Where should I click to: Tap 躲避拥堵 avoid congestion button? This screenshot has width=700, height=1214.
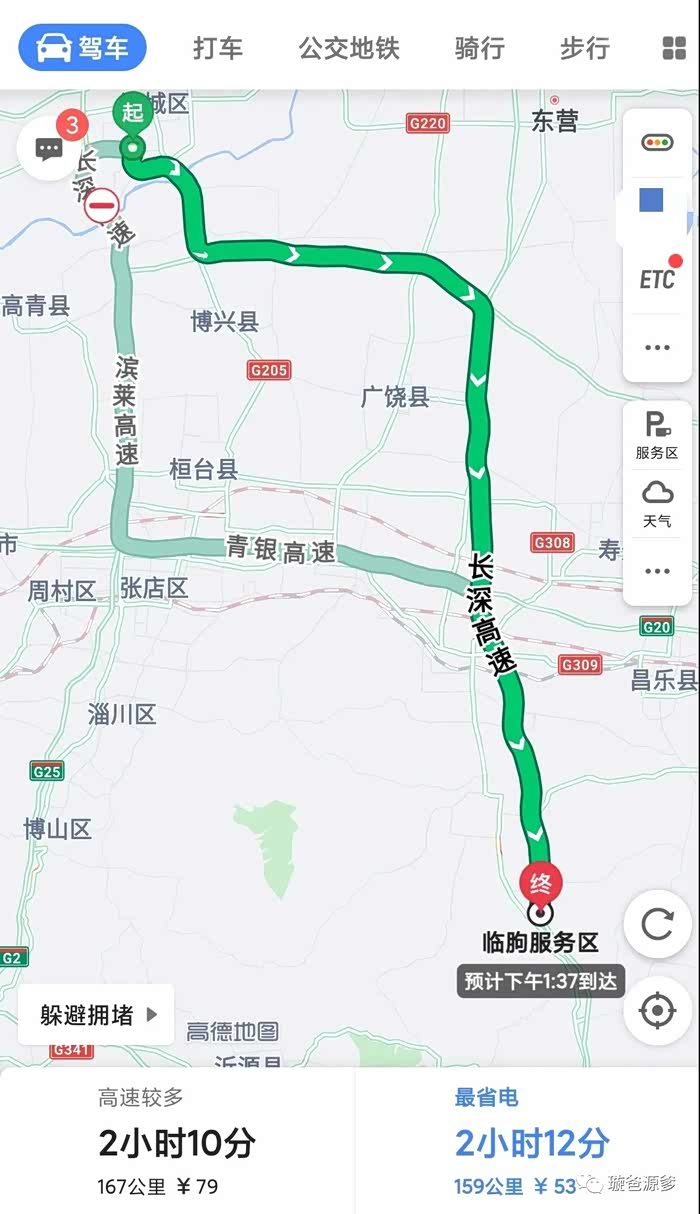coord(97,1015)
